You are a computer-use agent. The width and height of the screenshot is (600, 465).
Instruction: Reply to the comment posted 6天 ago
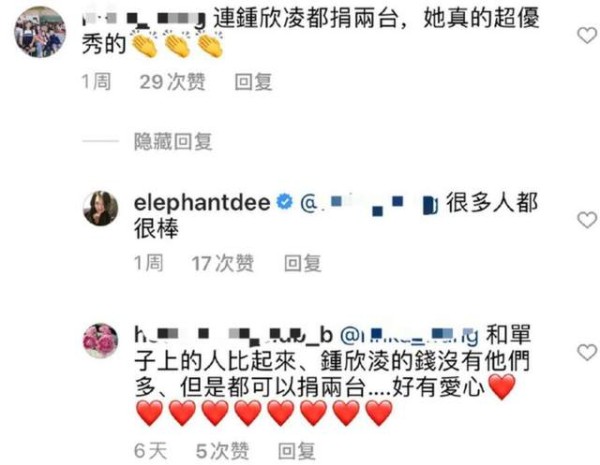[254, 449]
